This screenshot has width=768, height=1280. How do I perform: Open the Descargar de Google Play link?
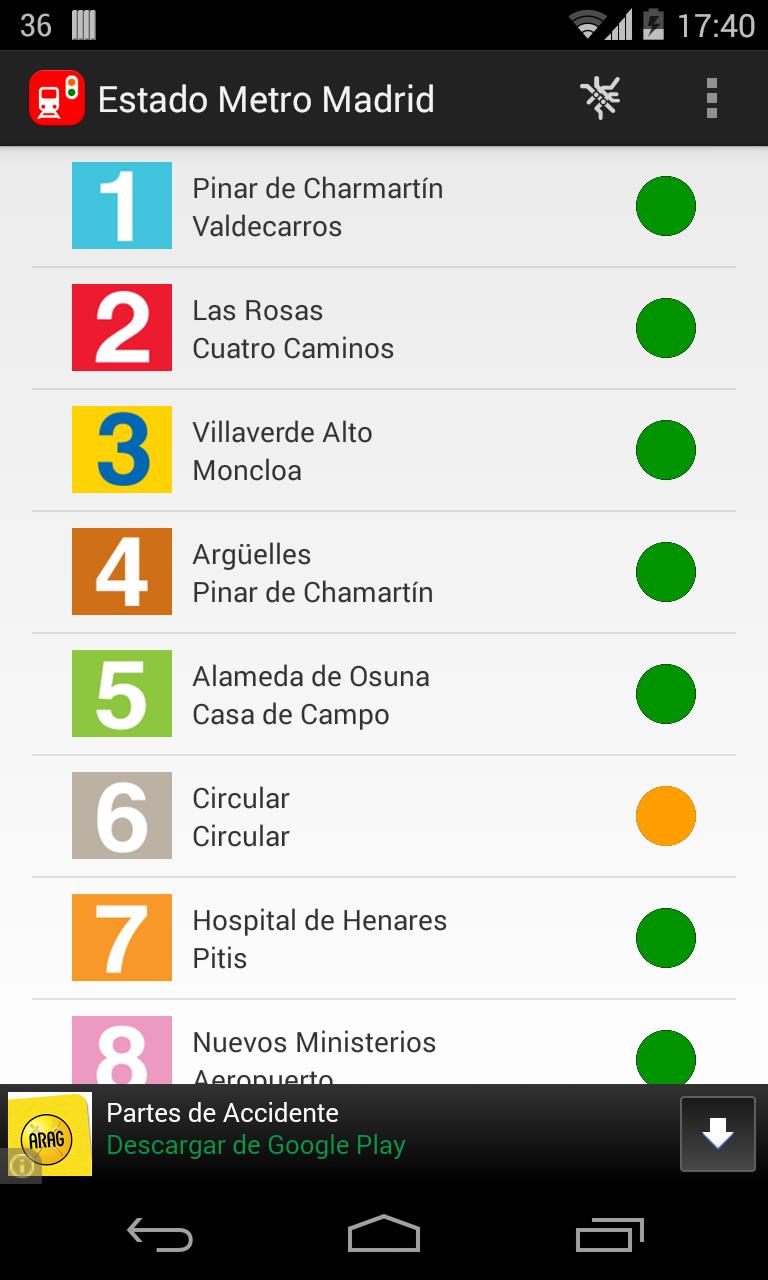coord(258,1146)
